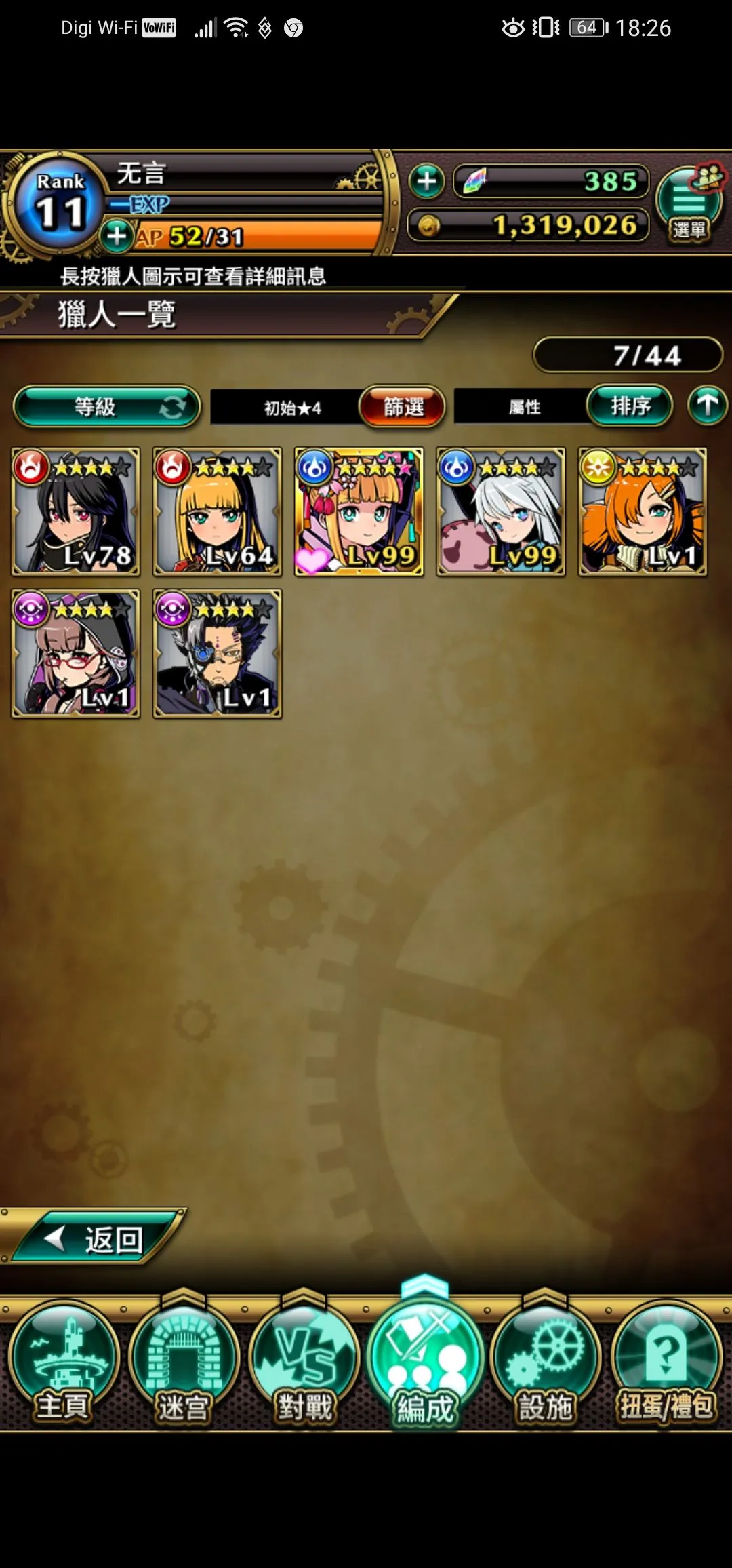Image resolution: width=732 pixels, height=1568 pixels.
Task: Reverse sort order with the arrow icon
Action: click(707, 406)
